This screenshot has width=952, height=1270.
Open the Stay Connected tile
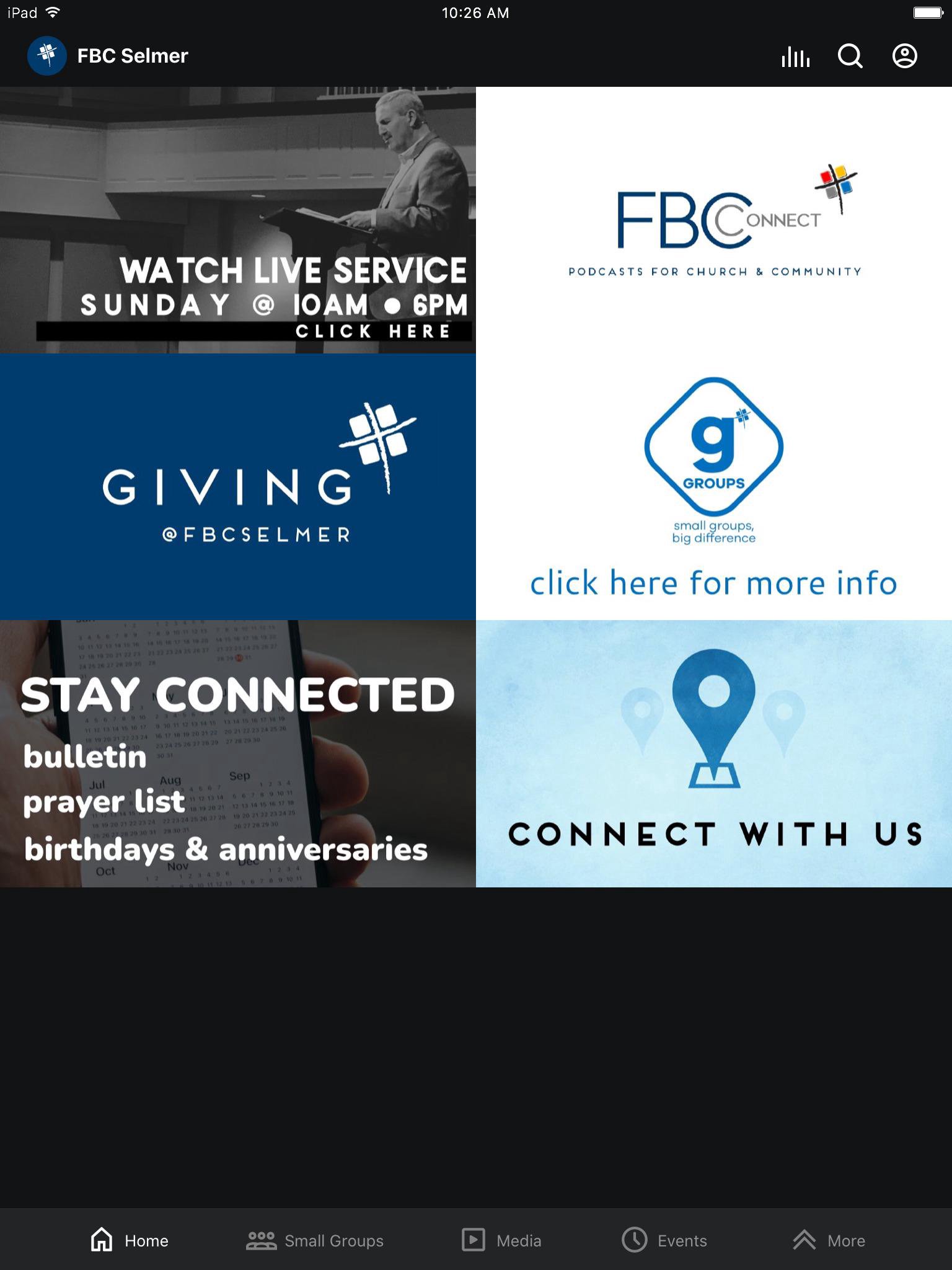238,753
